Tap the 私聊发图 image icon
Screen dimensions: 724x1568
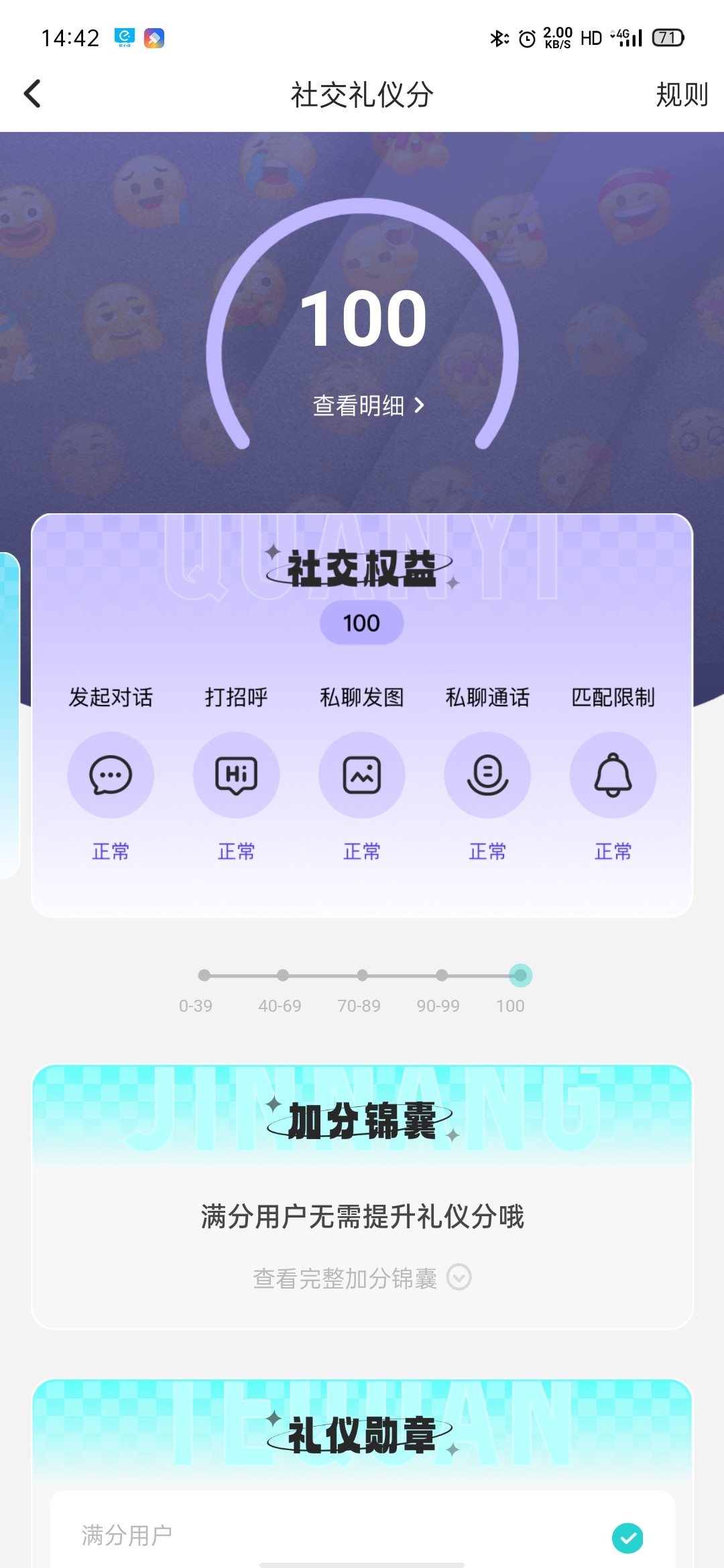[362, 775]
